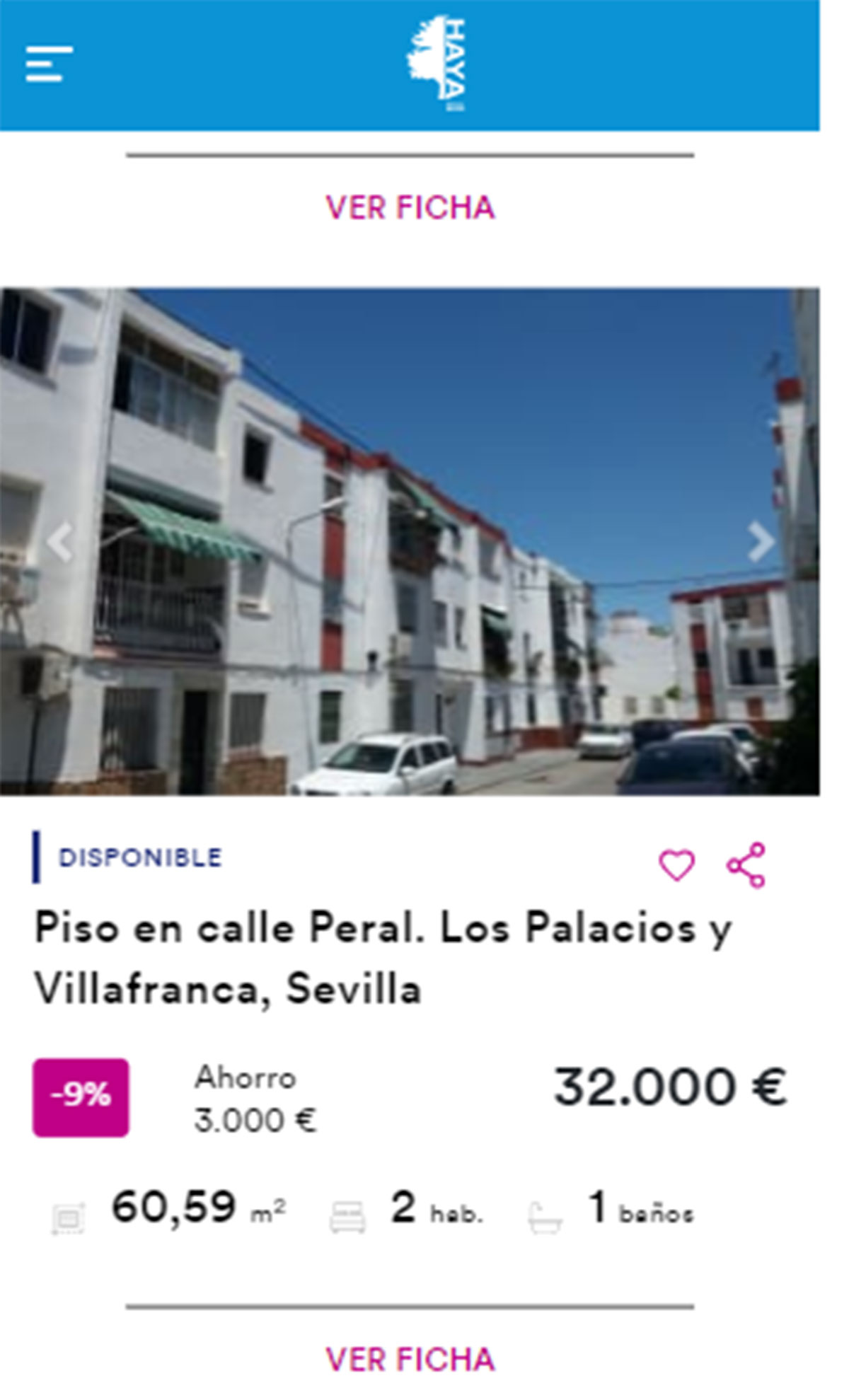Add Piso en calle Peral to favorites
The height and width of the screenshot is (1400, 849).
pos(676,864)
